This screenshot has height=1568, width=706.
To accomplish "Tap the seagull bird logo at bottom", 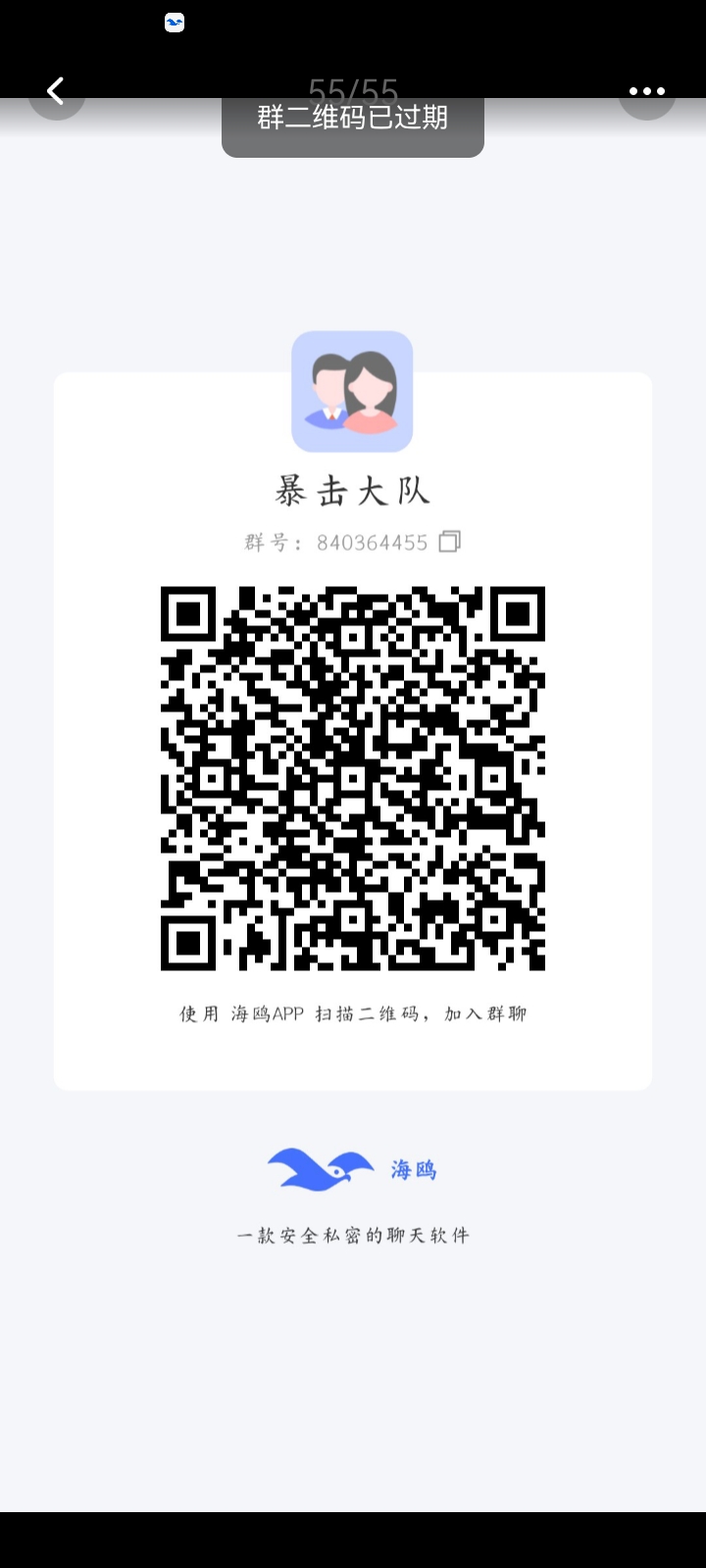I will (x=321, y=1169).
